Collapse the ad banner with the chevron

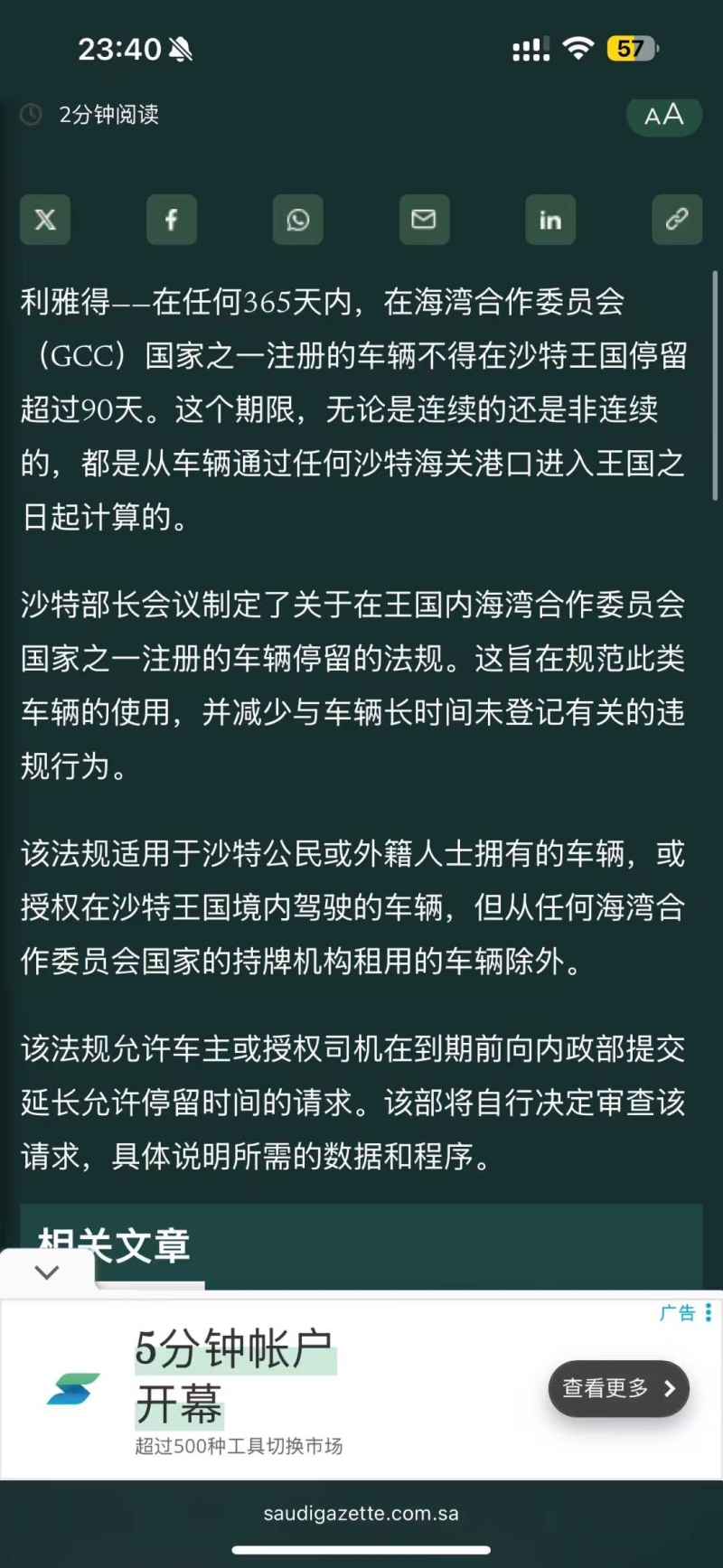pyautogui.click(x=47, y=1272)
